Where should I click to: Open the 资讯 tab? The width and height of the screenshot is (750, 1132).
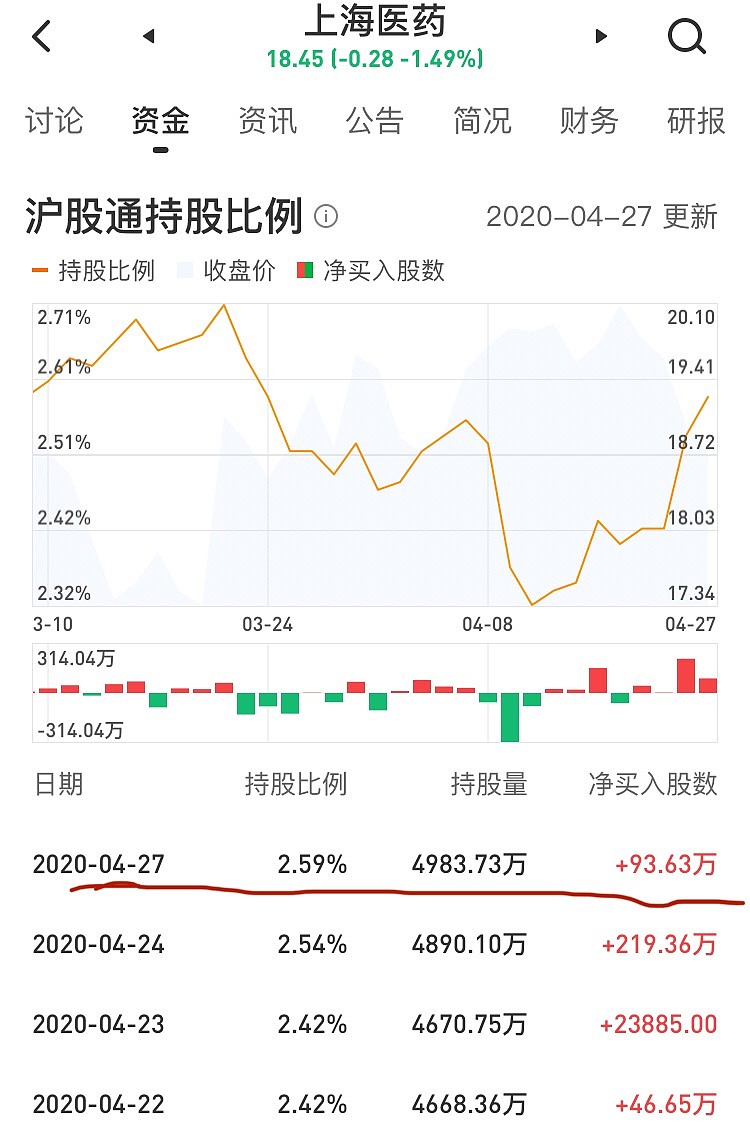pyautogui.click(x=268, y=121)
